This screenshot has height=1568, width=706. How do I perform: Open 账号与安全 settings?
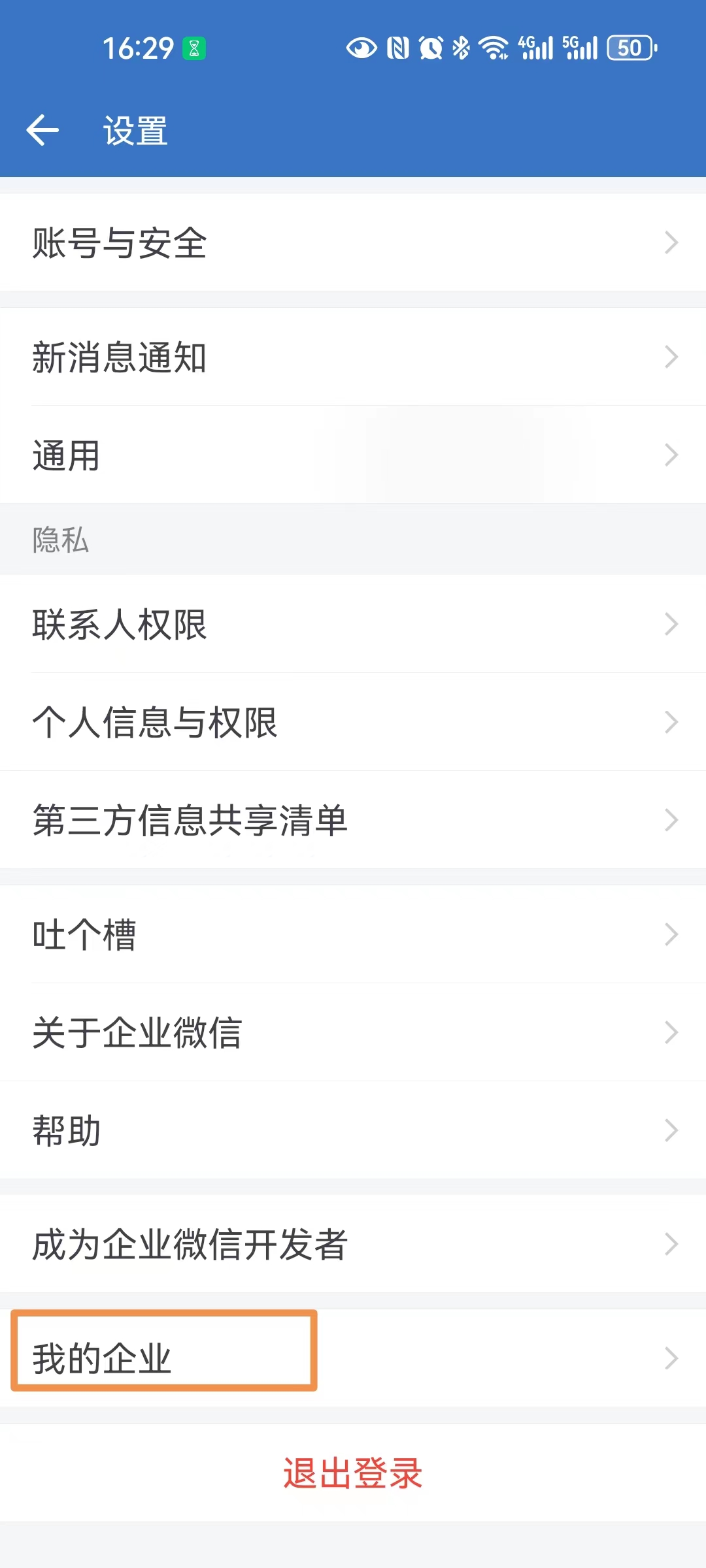353,242
